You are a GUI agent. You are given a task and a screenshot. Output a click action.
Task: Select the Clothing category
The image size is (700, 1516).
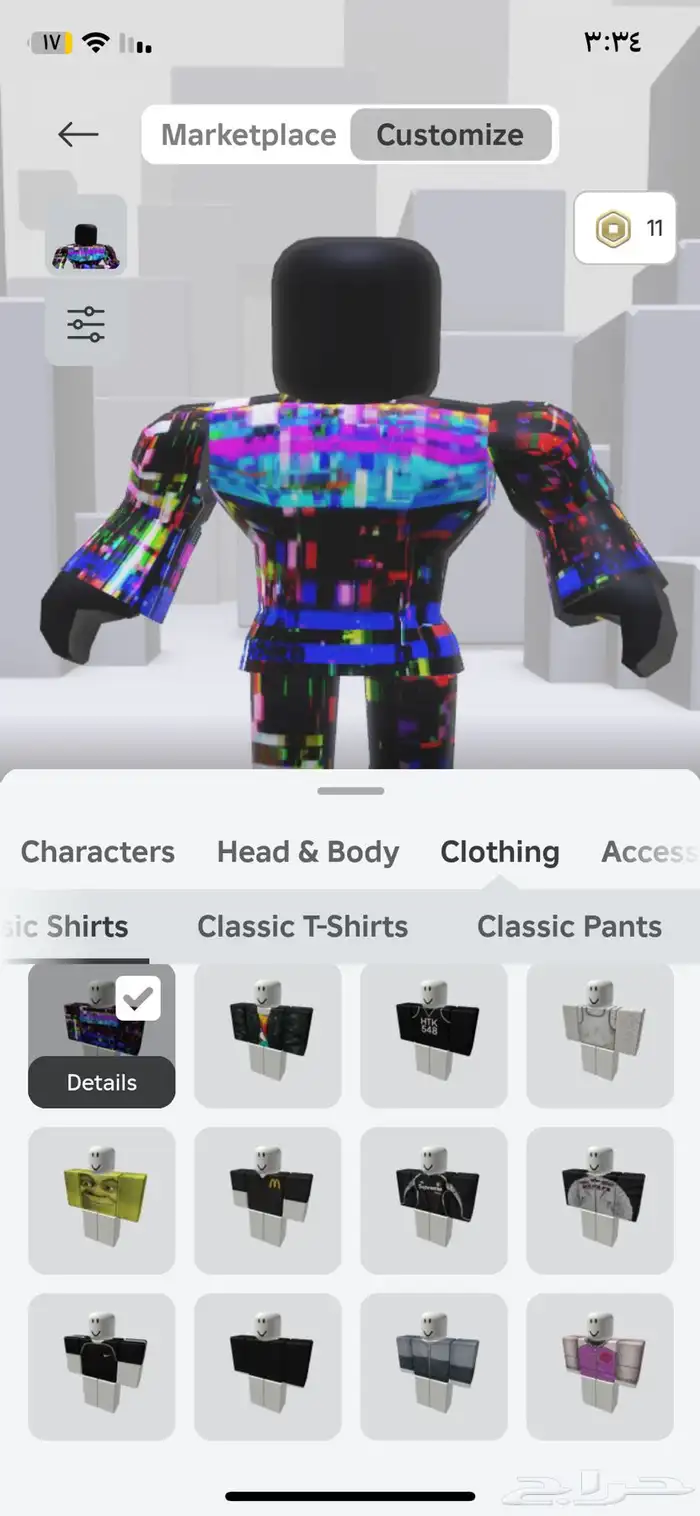[x=500, y=852]
